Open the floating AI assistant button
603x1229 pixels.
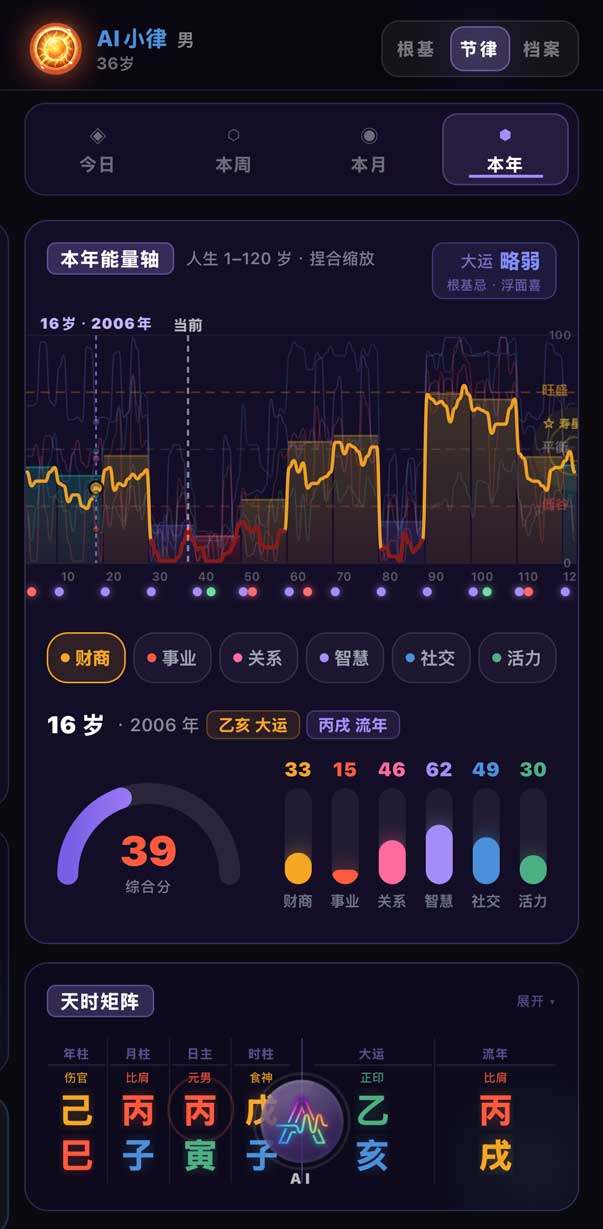(301, 1121)
